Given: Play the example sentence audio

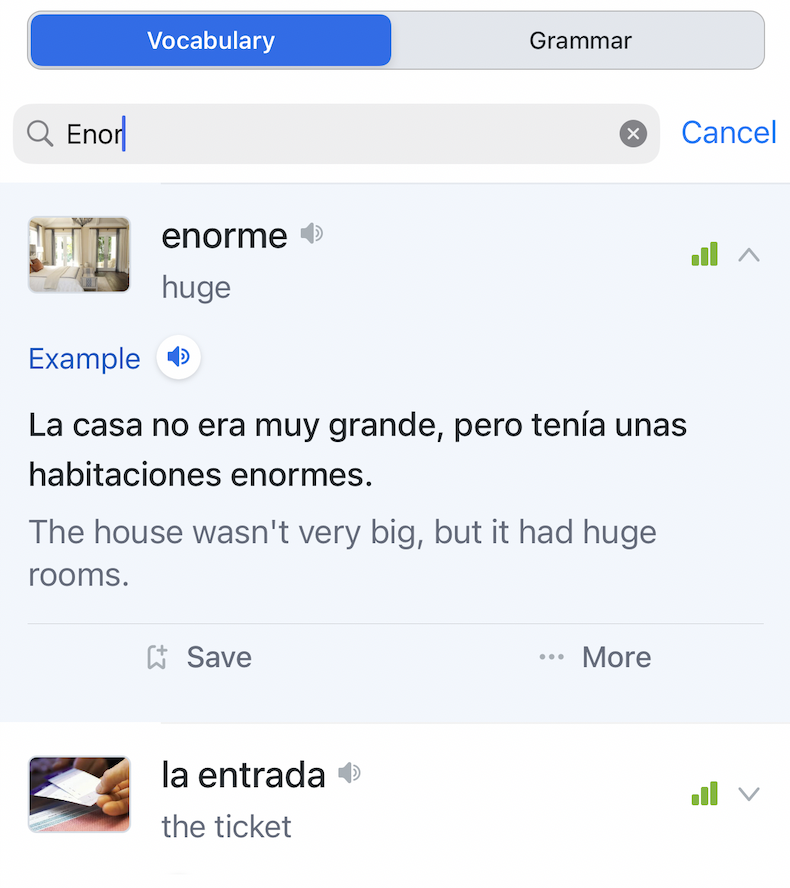Looking at the screenshot, I should (178, 358).
